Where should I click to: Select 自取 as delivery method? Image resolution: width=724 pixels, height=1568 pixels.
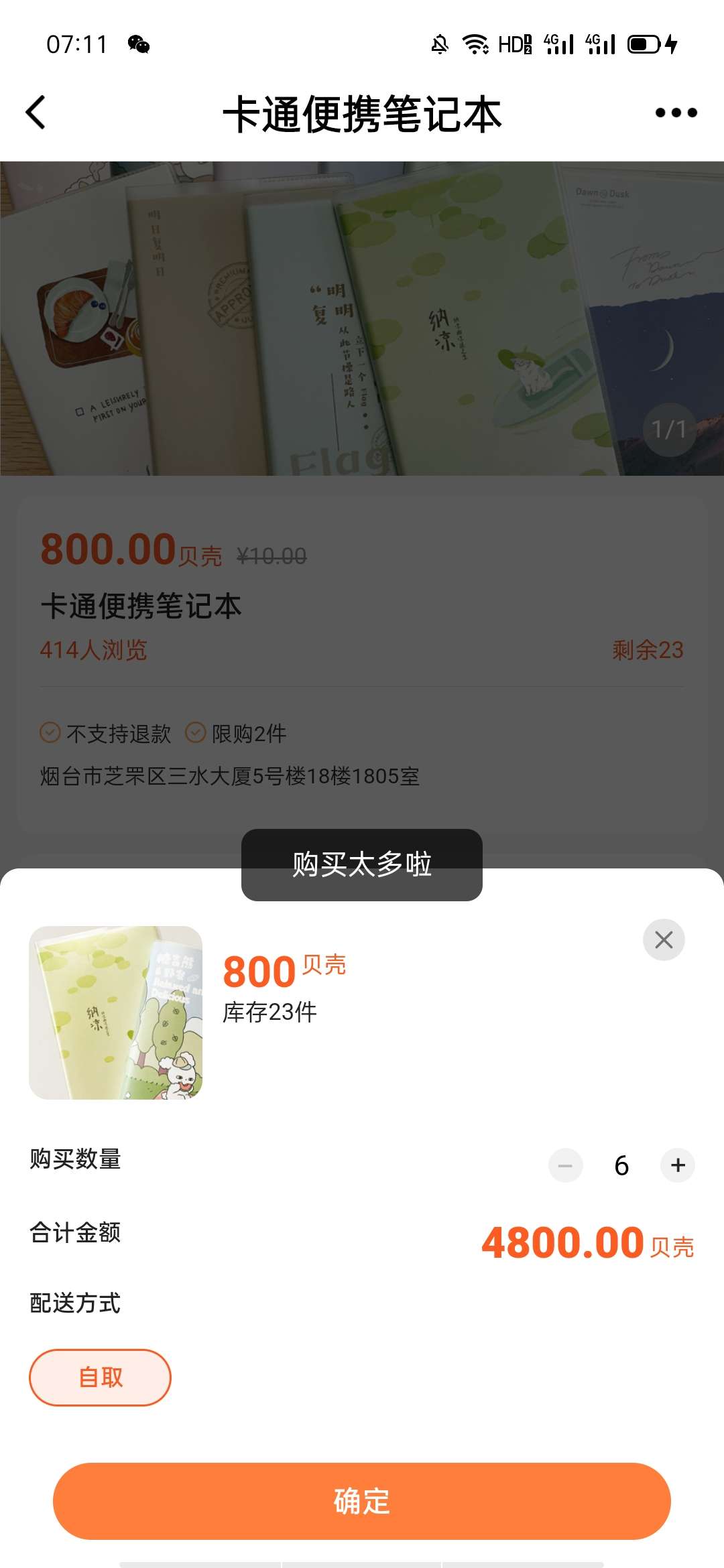pos(101,1377)
